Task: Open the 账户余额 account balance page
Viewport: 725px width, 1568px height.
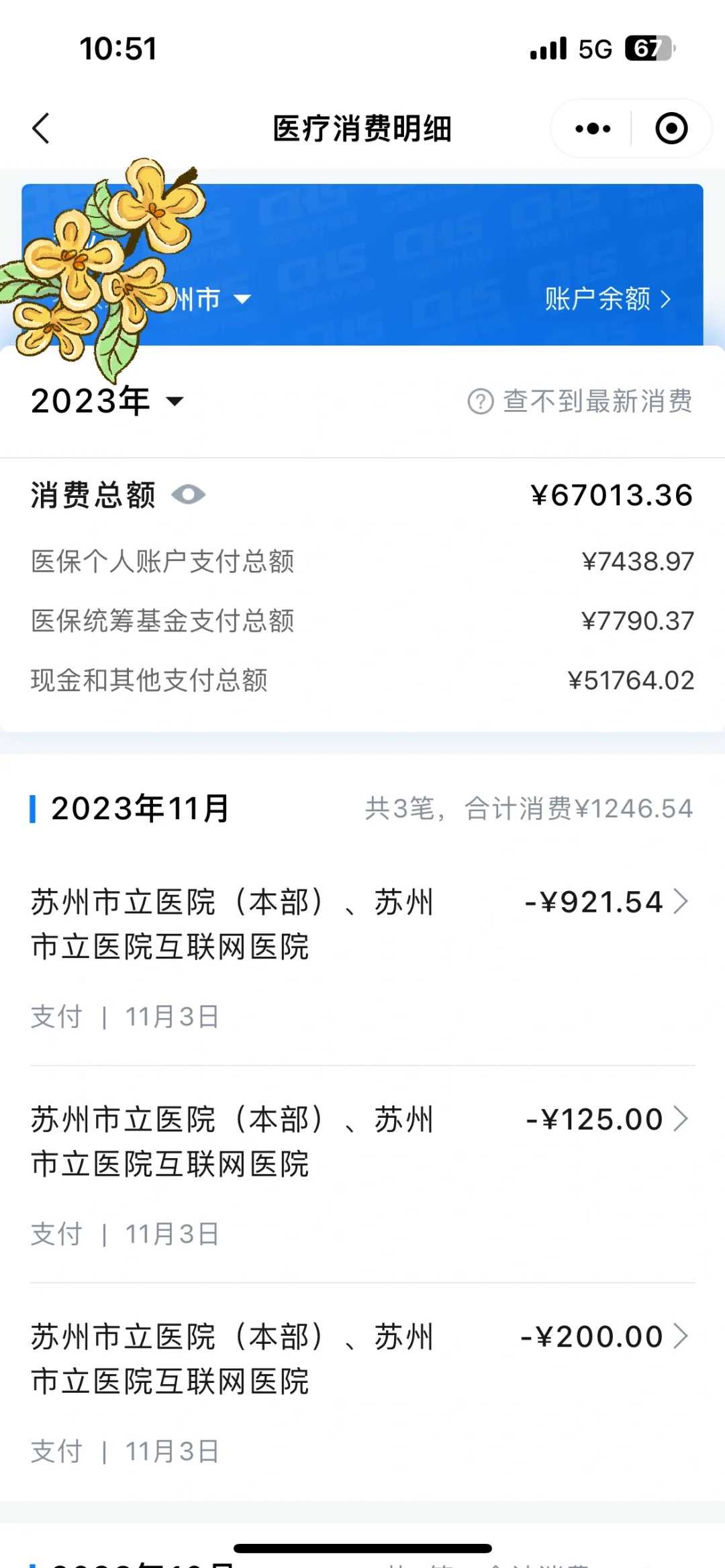Action: coord(605,299)
